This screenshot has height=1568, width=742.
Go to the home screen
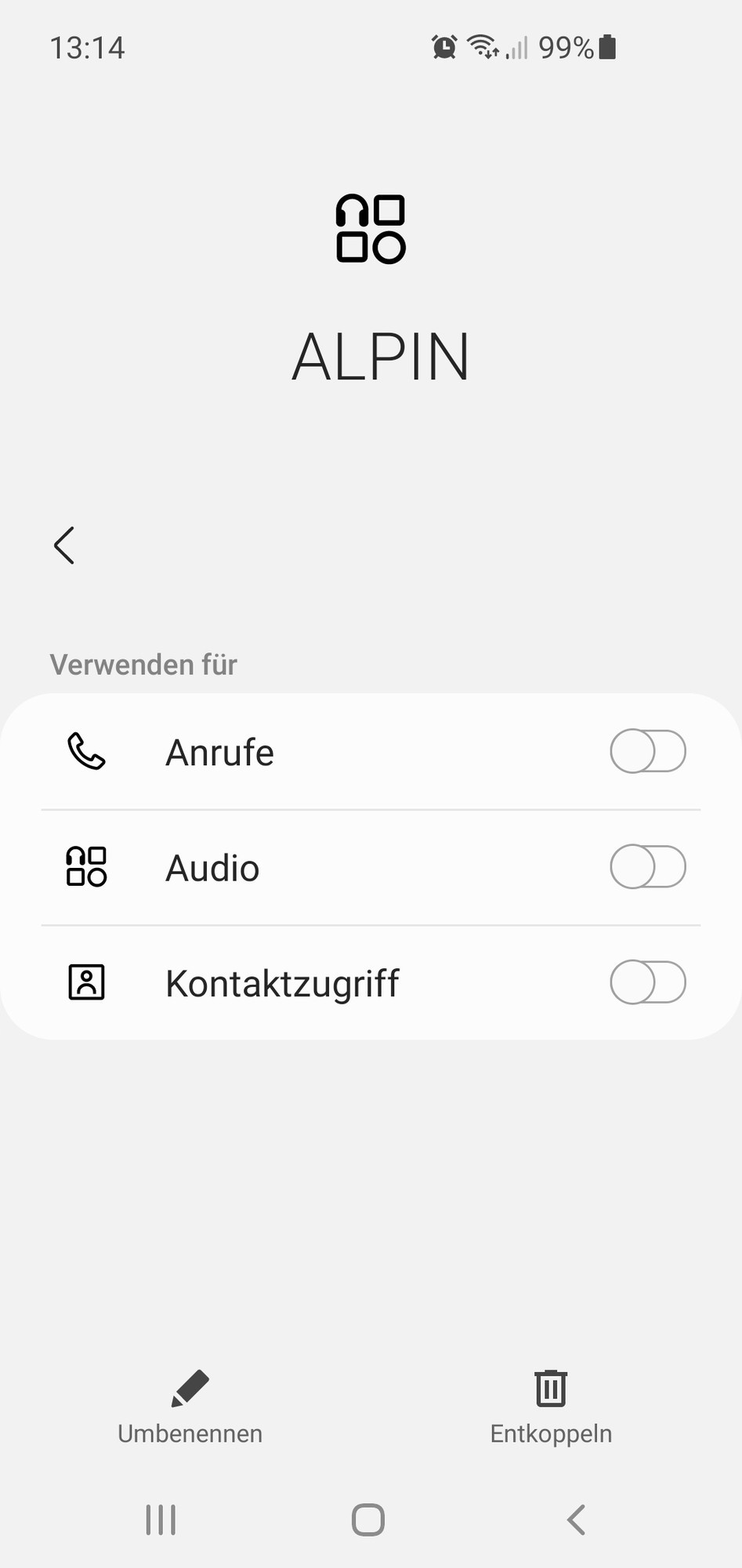tap(368, 1519)
